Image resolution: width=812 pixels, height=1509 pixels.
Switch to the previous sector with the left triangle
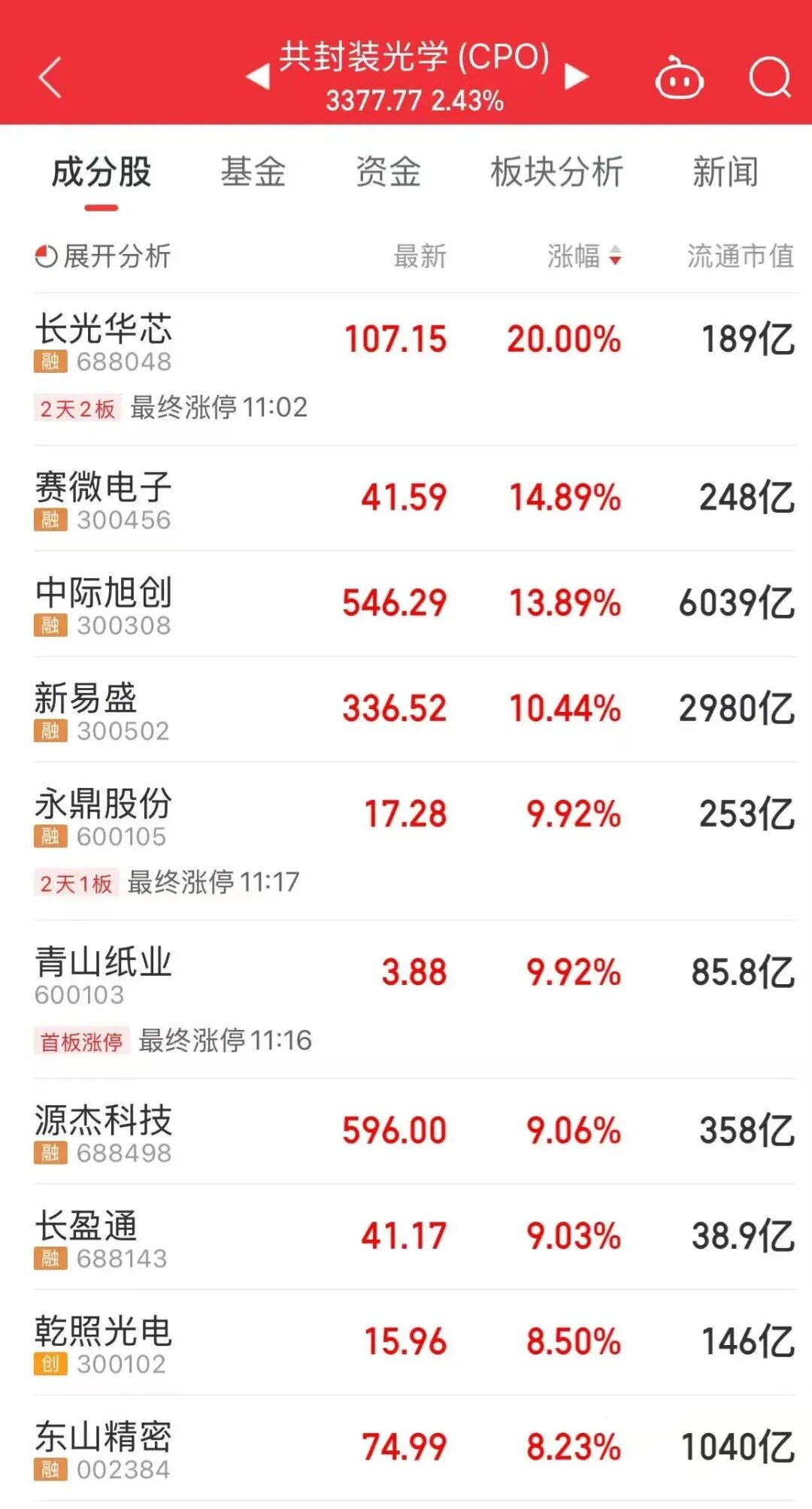pos(258,76)
